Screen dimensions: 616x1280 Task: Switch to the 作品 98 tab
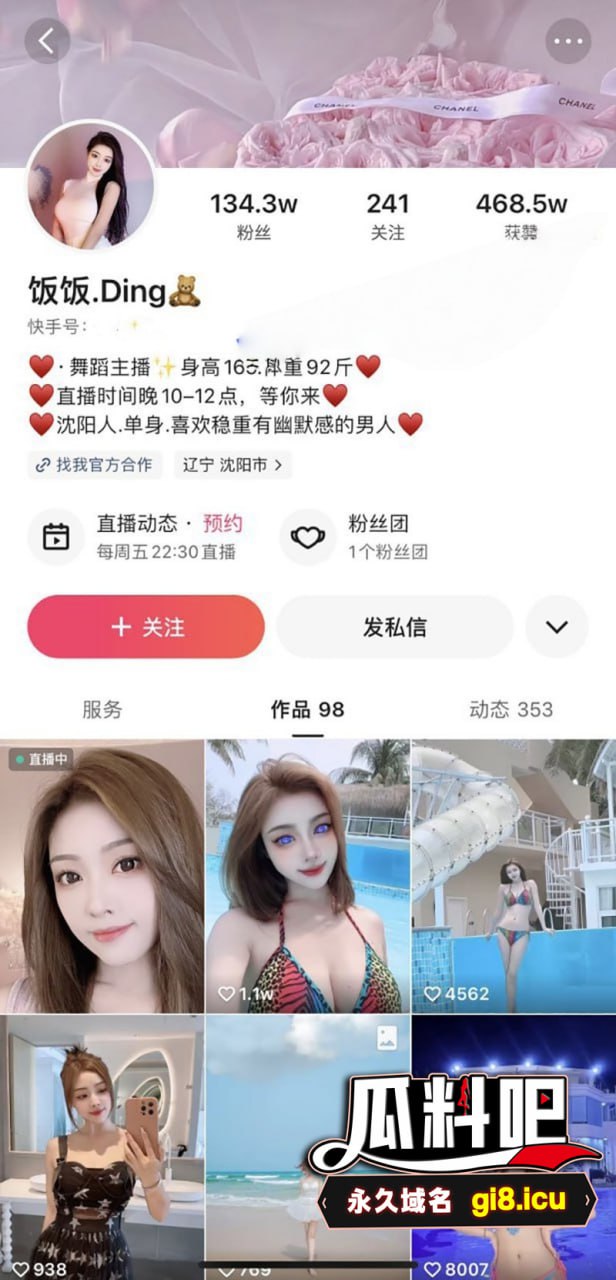pos(307,709)
